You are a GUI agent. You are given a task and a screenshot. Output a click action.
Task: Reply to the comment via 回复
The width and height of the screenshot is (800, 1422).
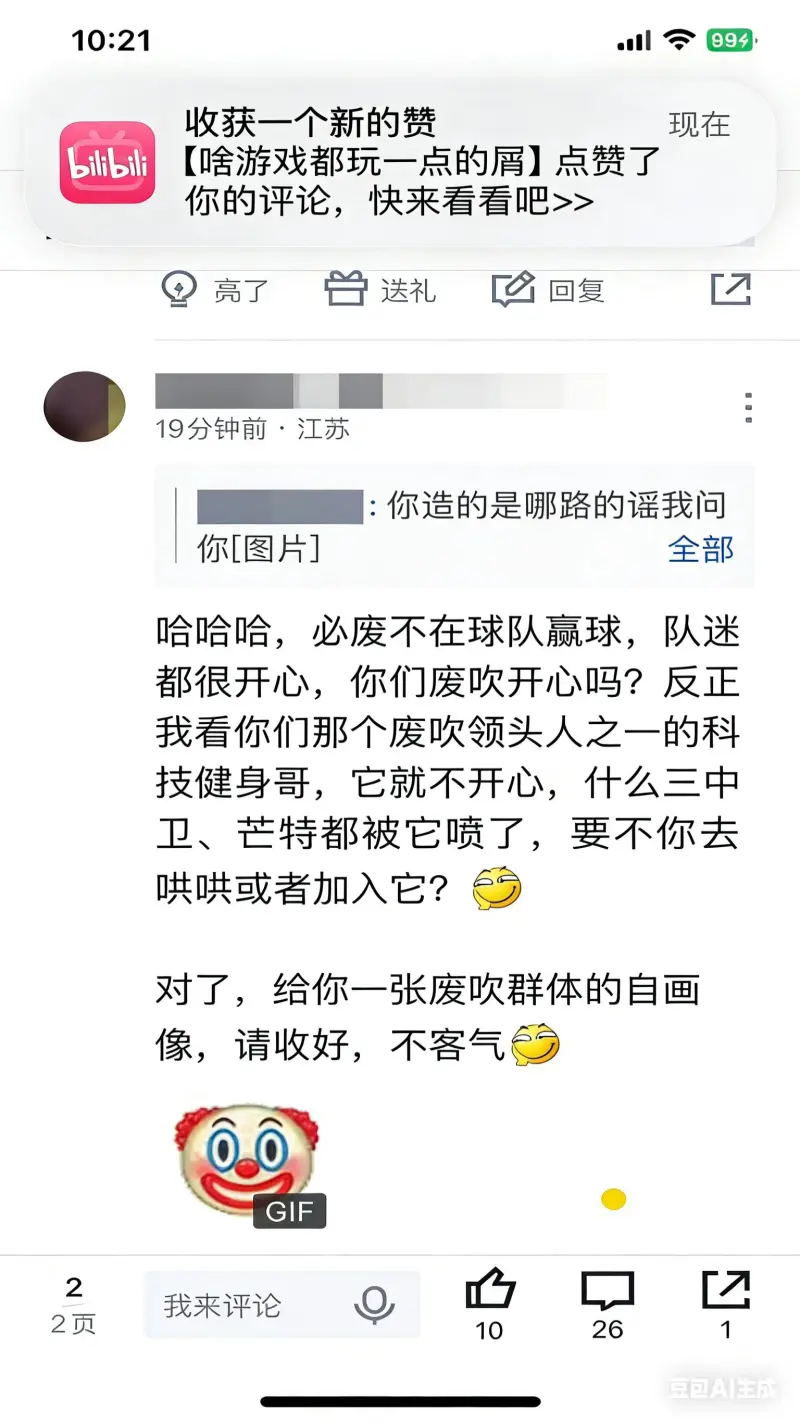pyautogui.click(x=548, y=291)
